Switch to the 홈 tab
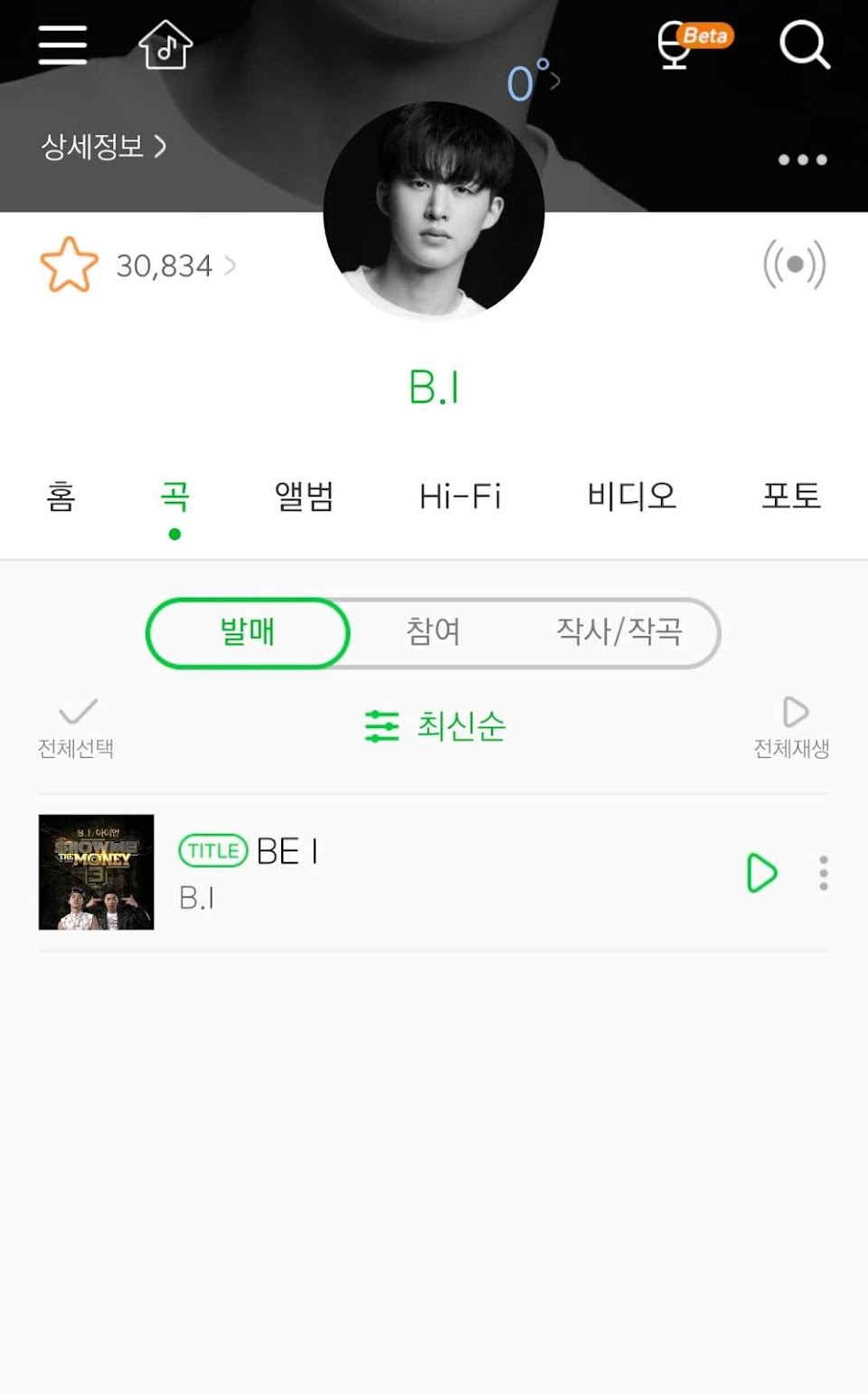This screenshot has height=1394, width=868. point(61,496)
